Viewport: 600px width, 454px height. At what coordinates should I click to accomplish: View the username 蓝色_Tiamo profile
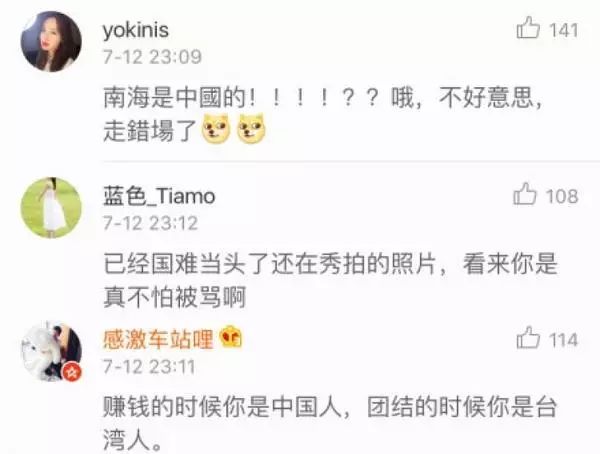pos(158,196)
